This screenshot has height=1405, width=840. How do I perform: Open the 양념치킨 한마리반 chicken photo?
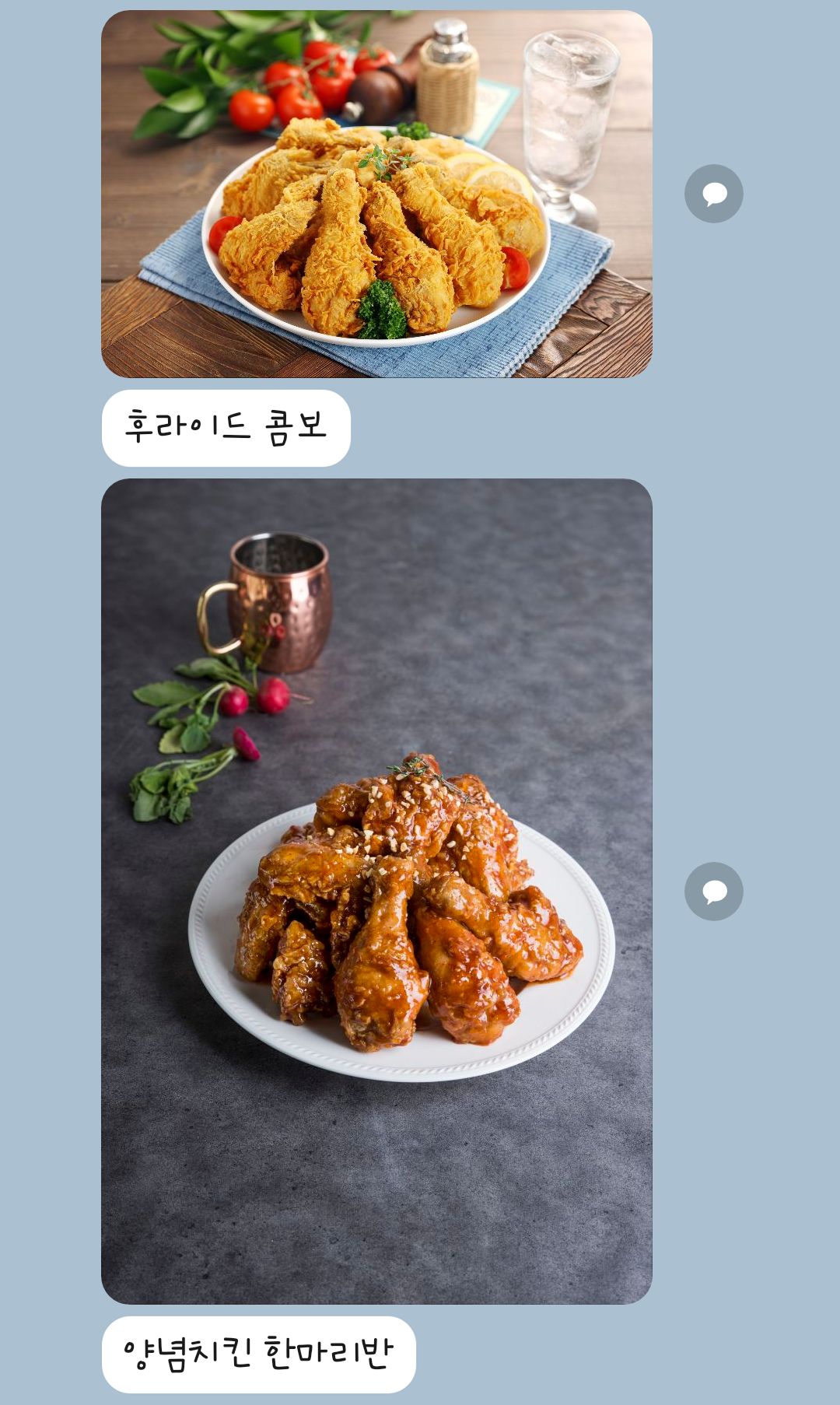click(376, 891)
